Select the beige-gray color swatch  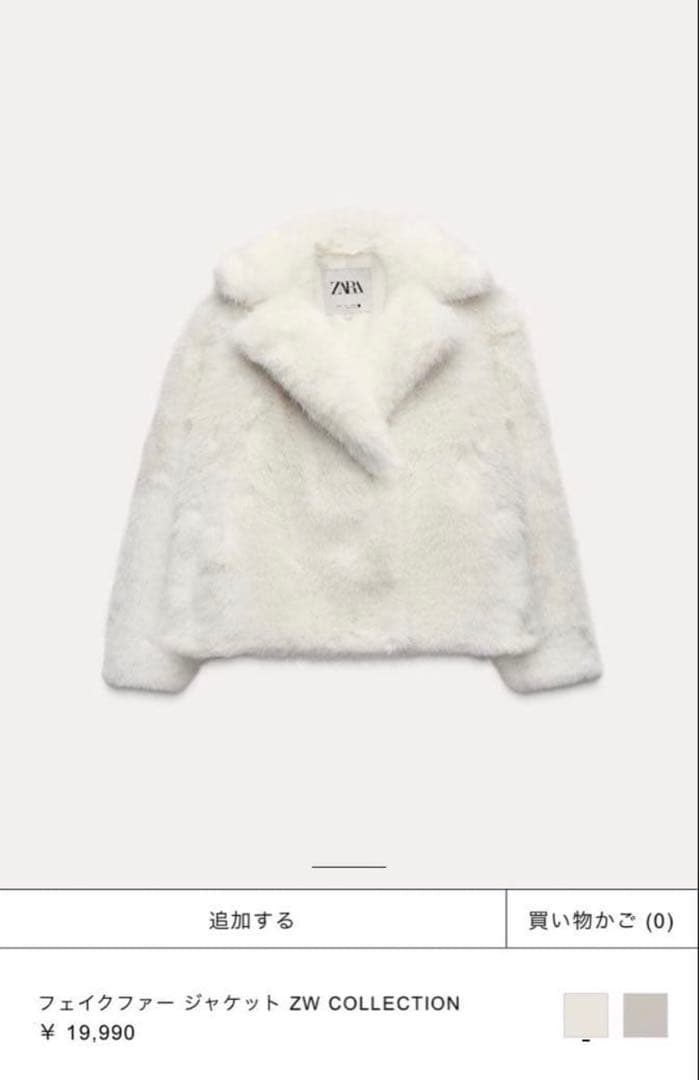[645, 1015]
